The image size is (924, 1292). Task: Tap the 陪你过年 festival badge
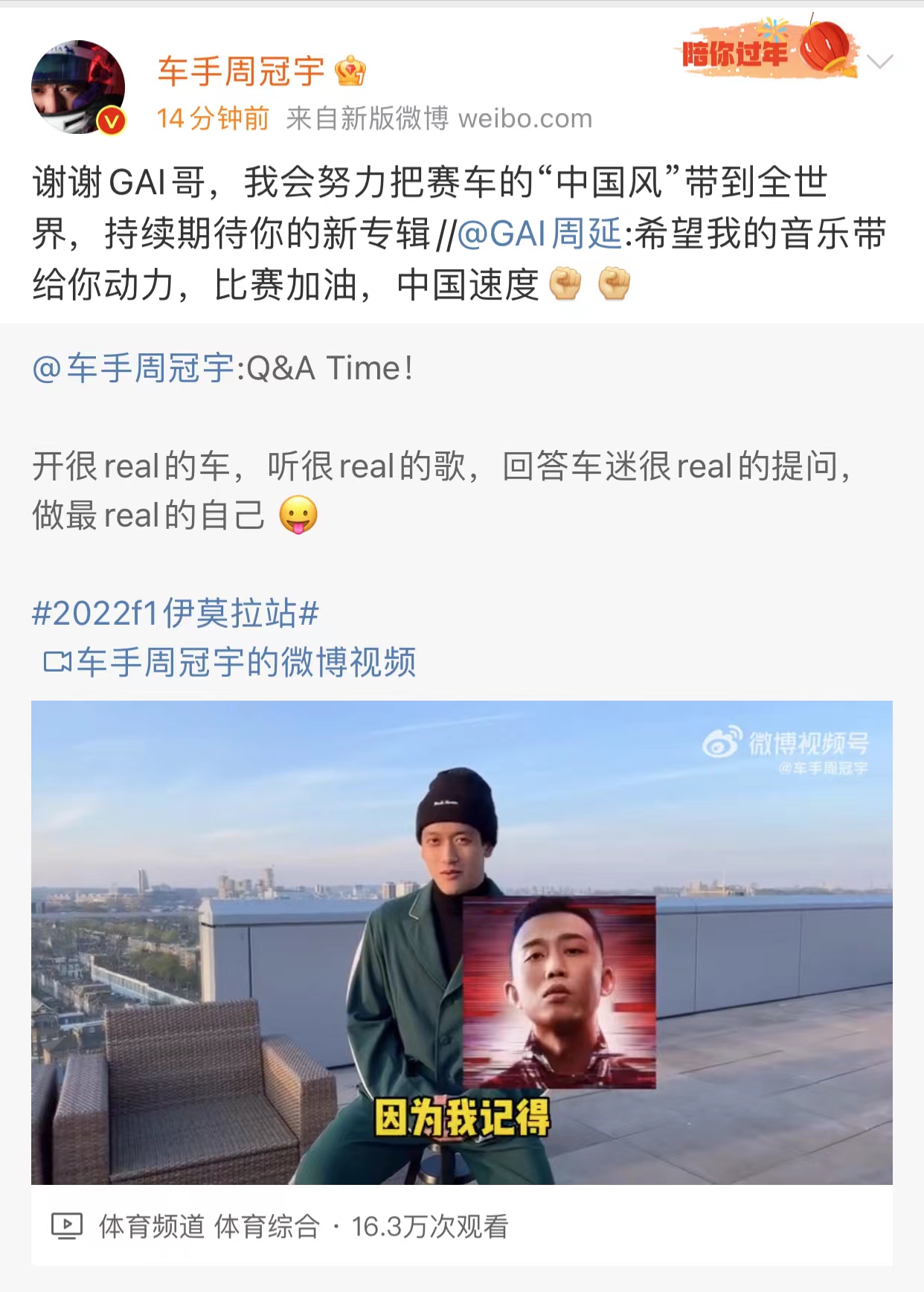(x=766, y=51)
